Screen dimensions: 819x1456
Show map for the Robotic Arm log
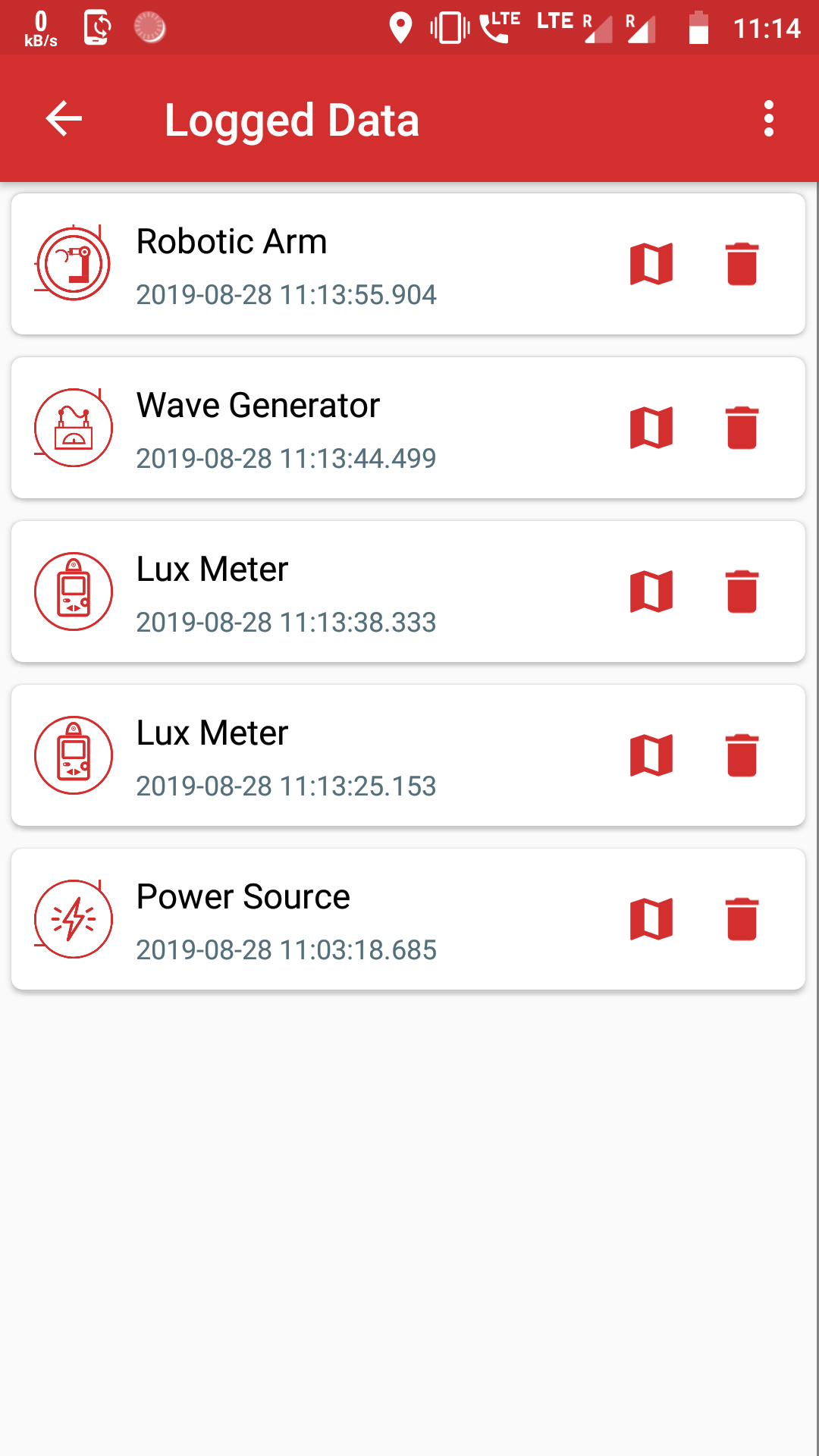point(651,264)
